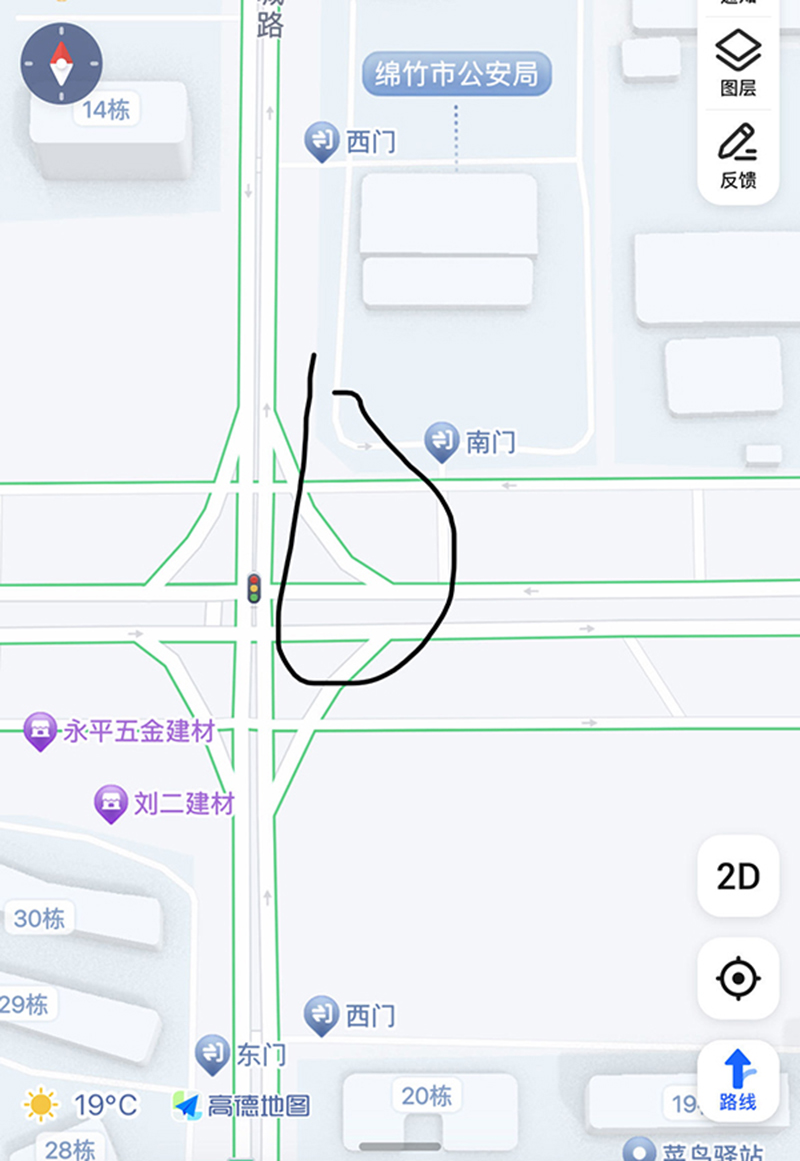800x1161 pixels.
Task: Center the map on my current location
Action: point(738,978)
